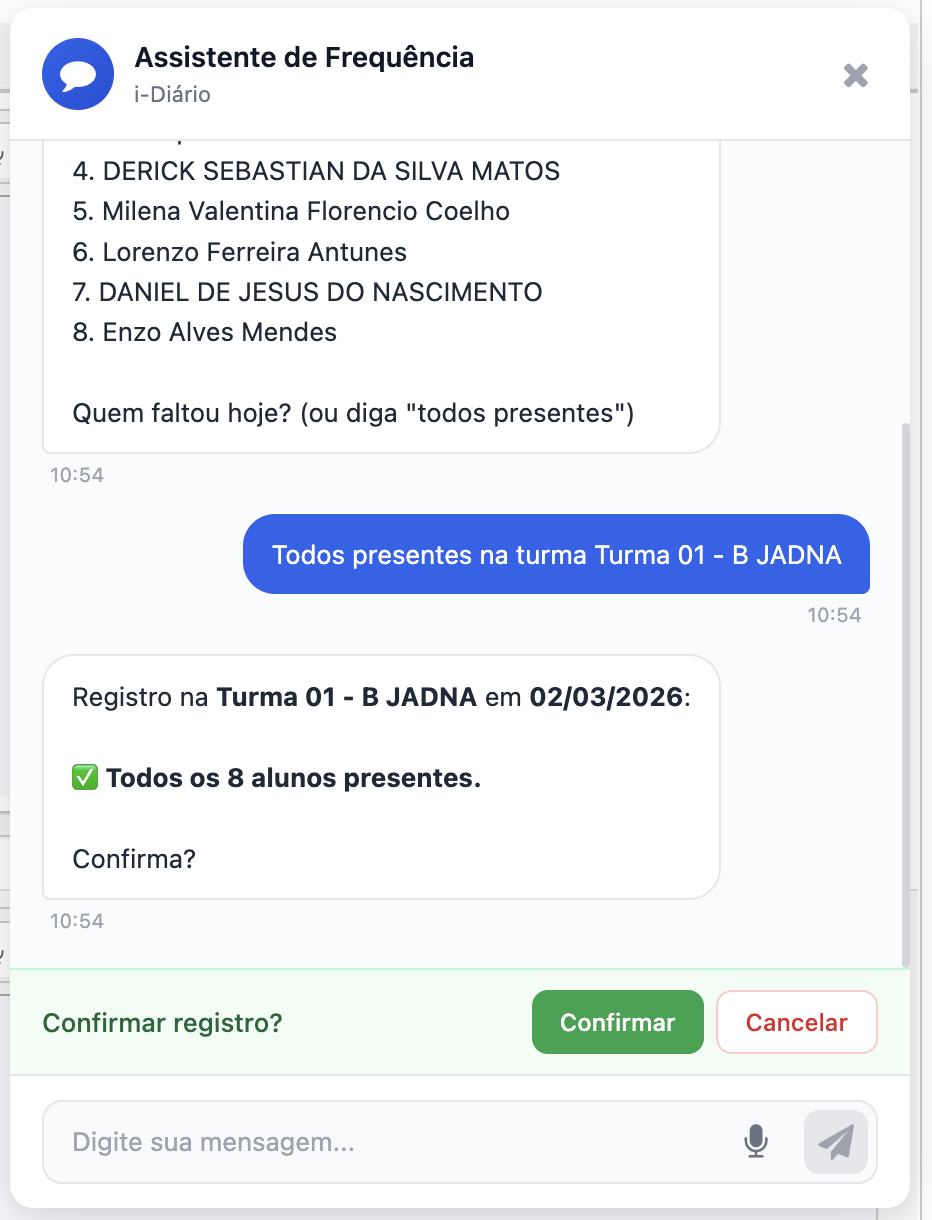Click the 10:54 timestamp below the registration bubble
This screenshot has width=932, height=1220.
[77, 921]
